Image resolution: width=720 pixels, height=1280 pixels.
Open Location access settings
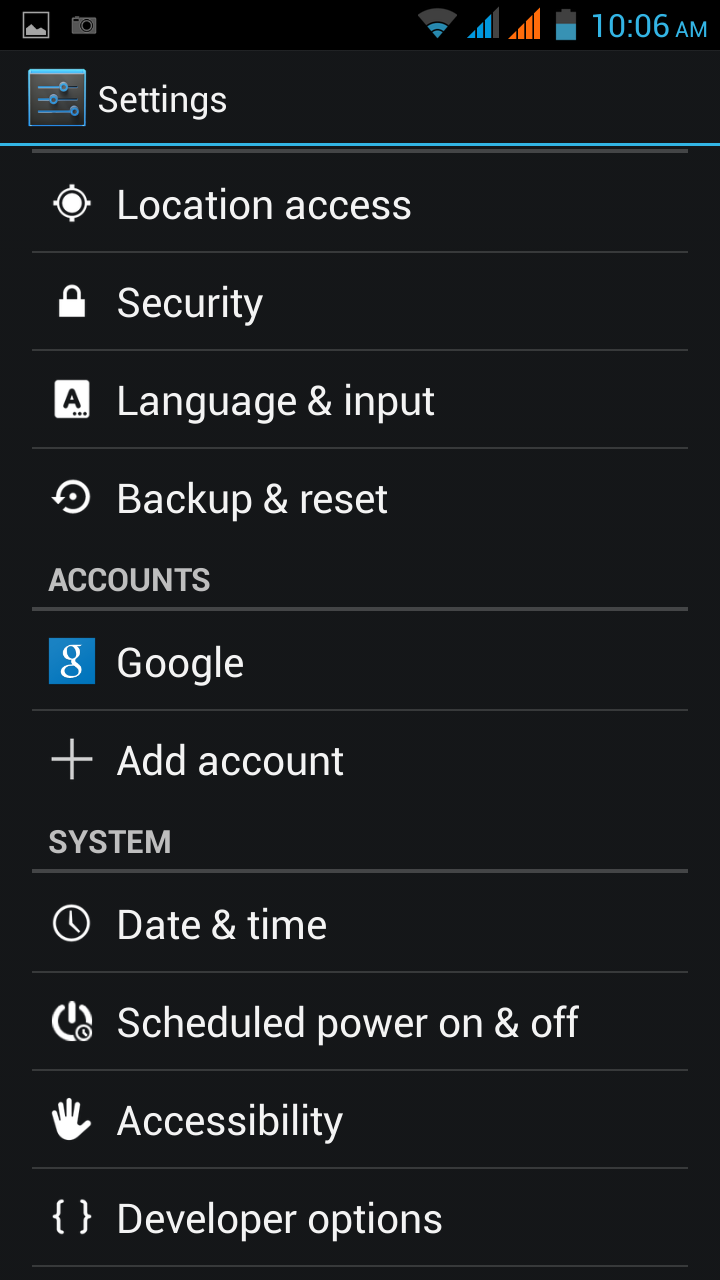coord(264,205)
